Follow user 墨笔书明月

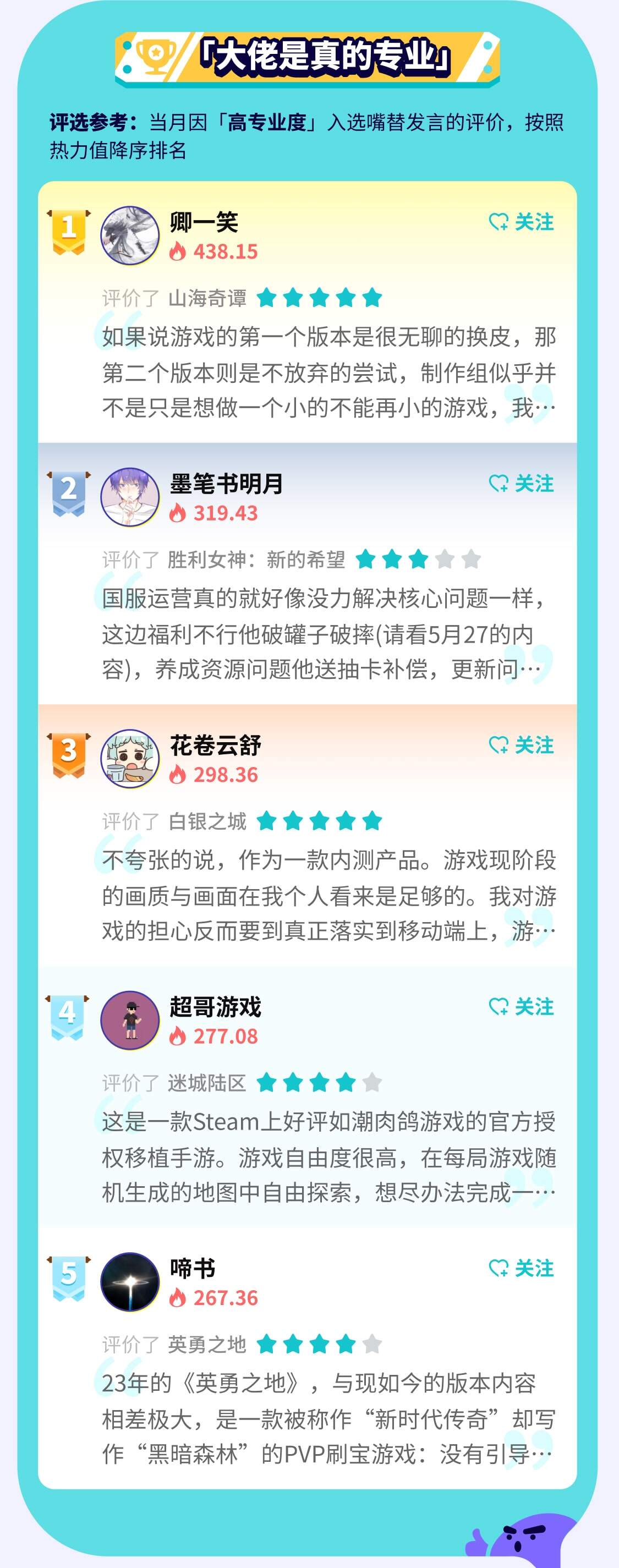pyautogui.click(x=522, y=484)
